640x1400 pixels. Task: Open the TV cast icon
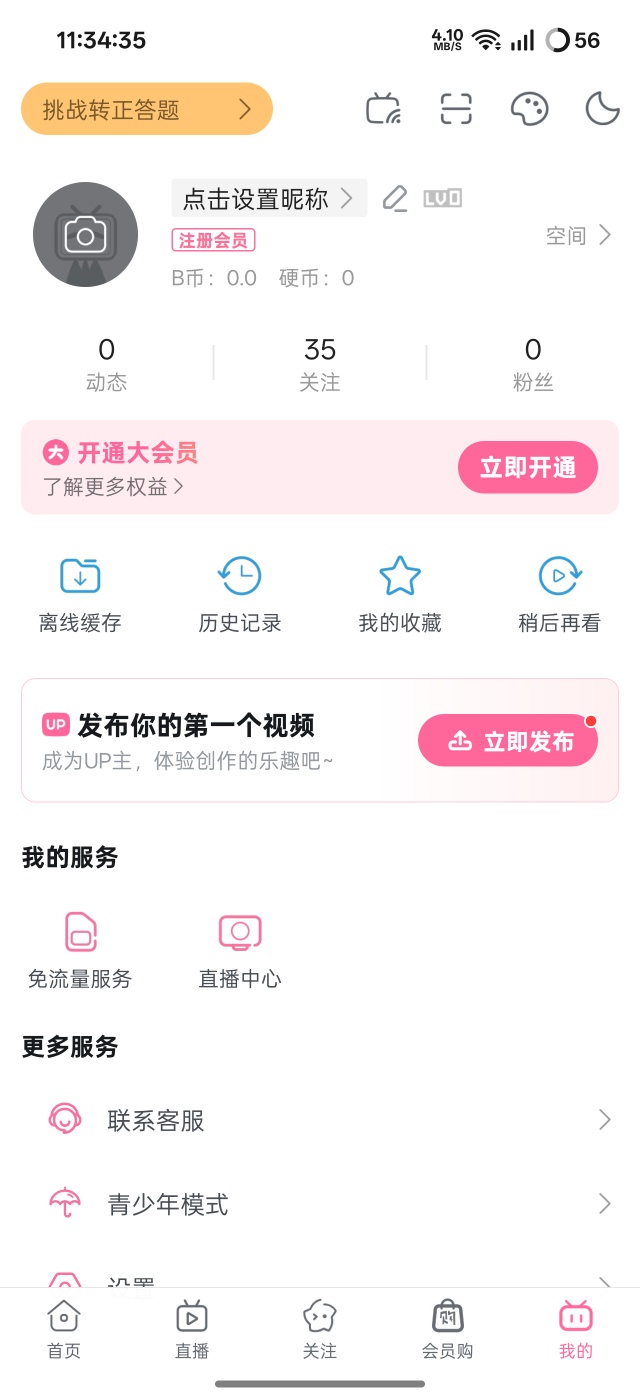[x=383, y=109]
